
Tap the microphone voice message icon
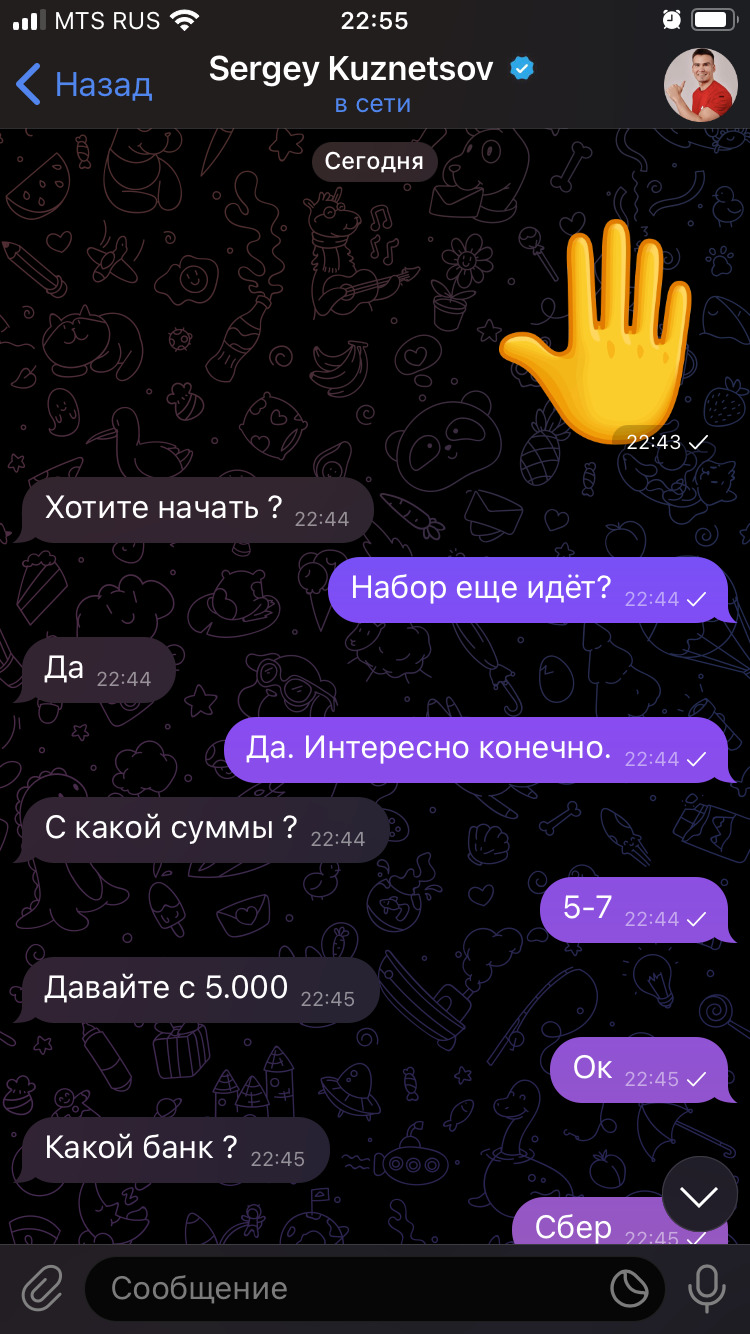(707, 1289)
